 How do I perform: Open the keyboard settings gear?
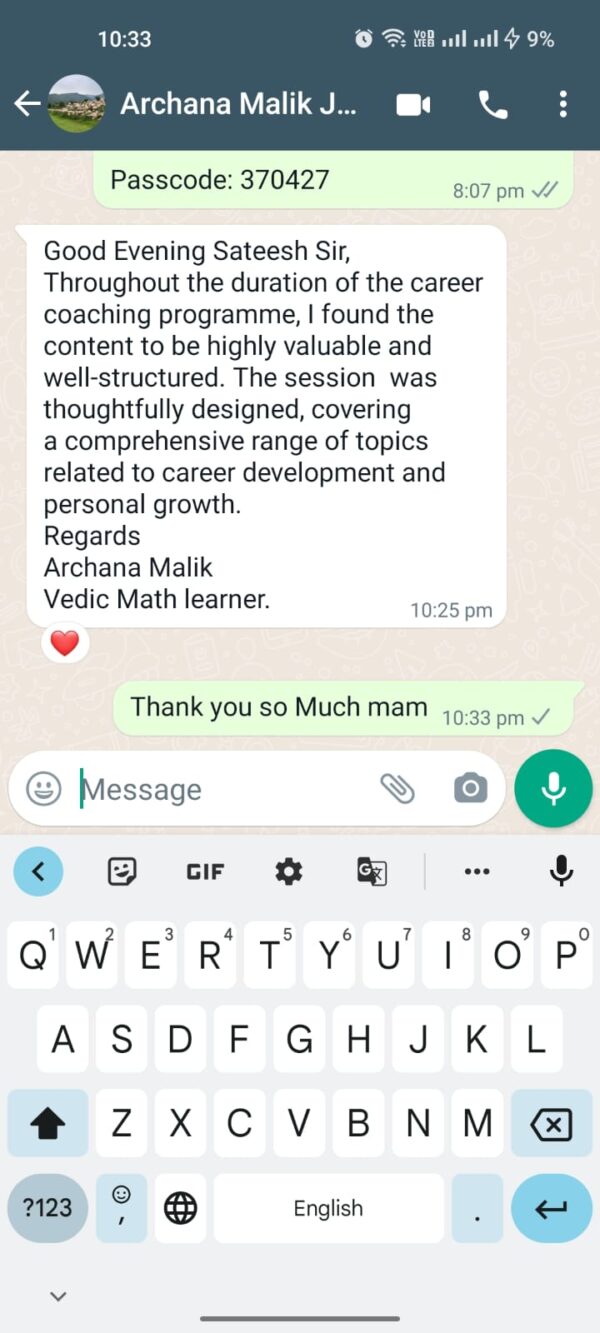pyautogui.click(x=289, y=872)
